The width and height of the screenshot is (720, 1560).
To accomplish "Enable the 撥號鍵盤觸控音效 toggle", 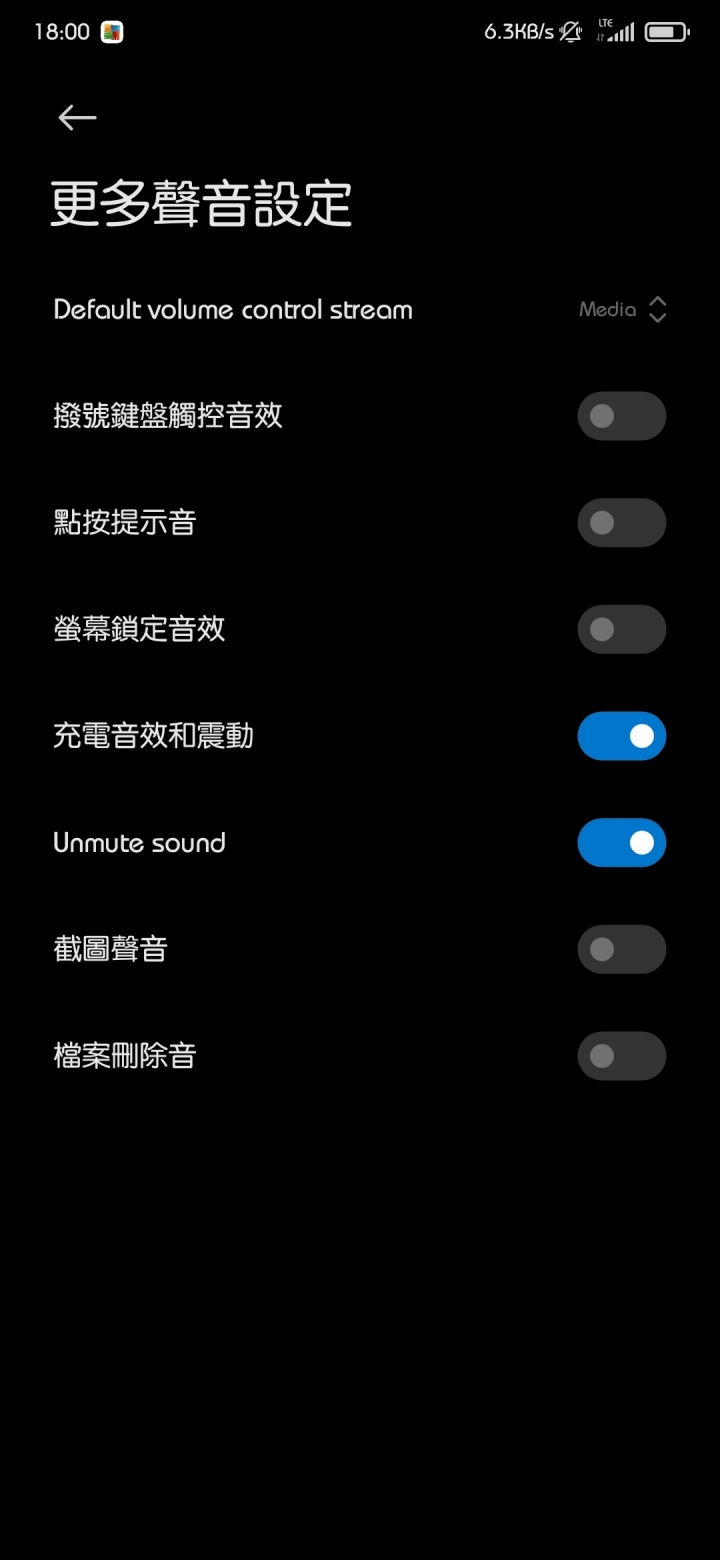I will click(x=621, y=416).
